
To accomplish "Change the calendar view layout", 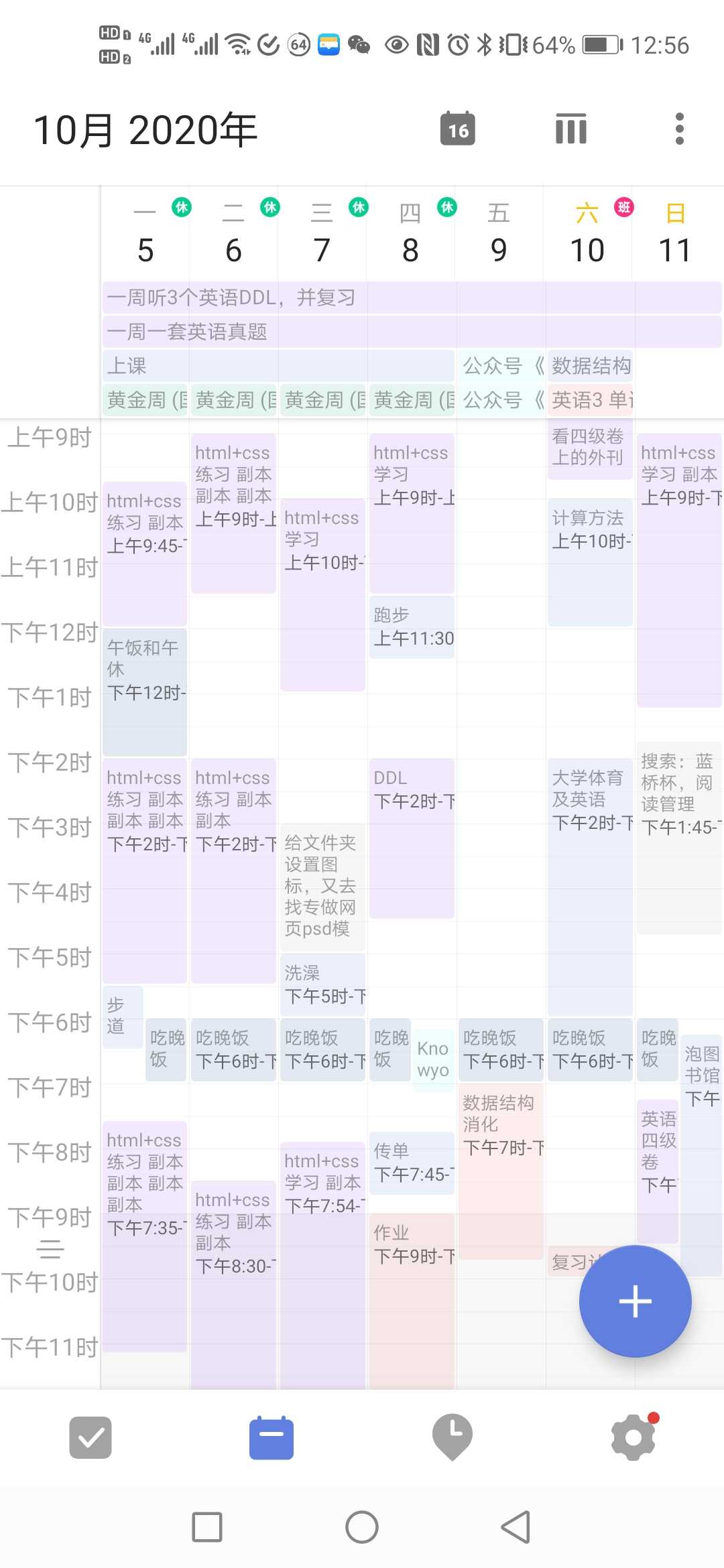I will point(570,129).
